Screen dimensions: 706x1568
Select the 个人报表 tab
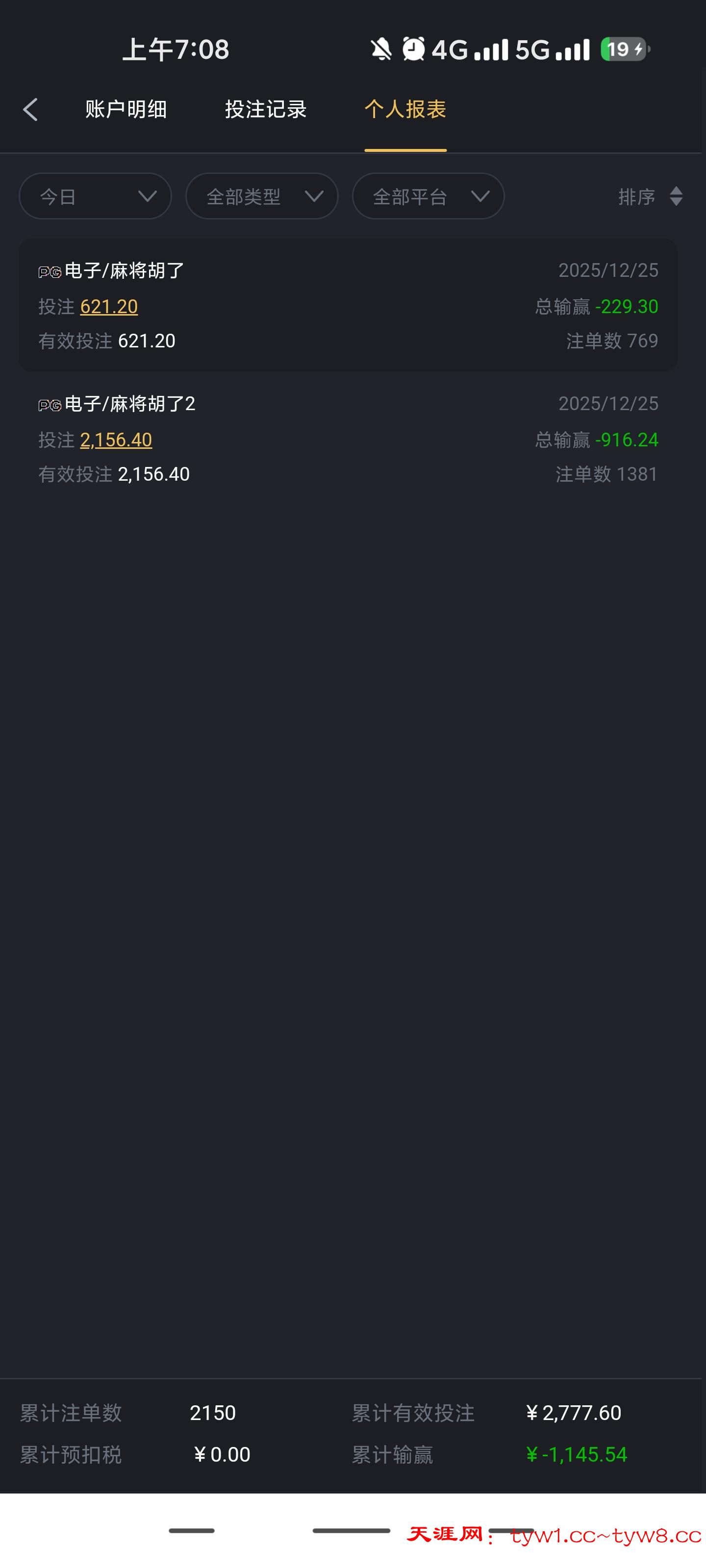click(405, 110)
